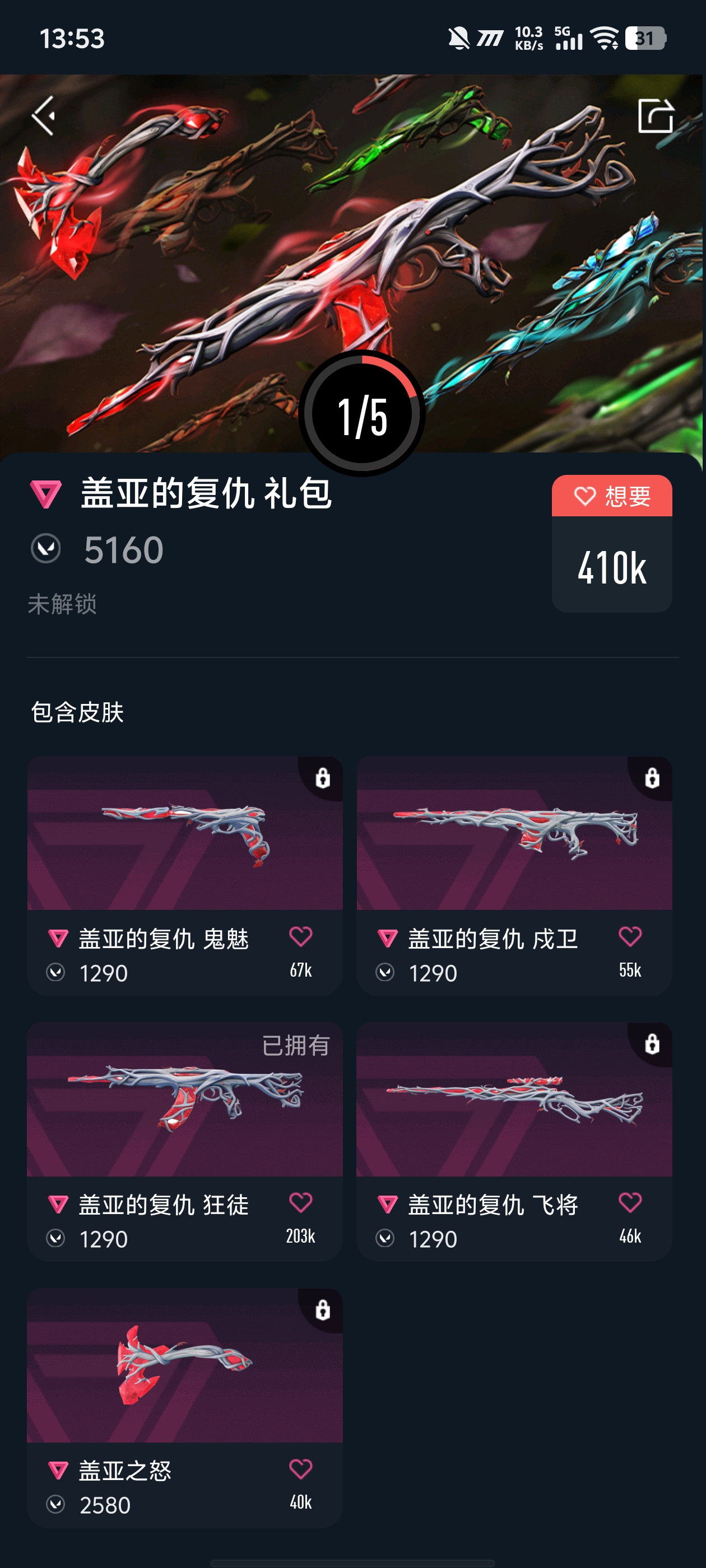Tap the VP icon beside the 盖亚之怒 price 2580
Viewport: 706px width, 1568px height.
[x=55, y=1504]
